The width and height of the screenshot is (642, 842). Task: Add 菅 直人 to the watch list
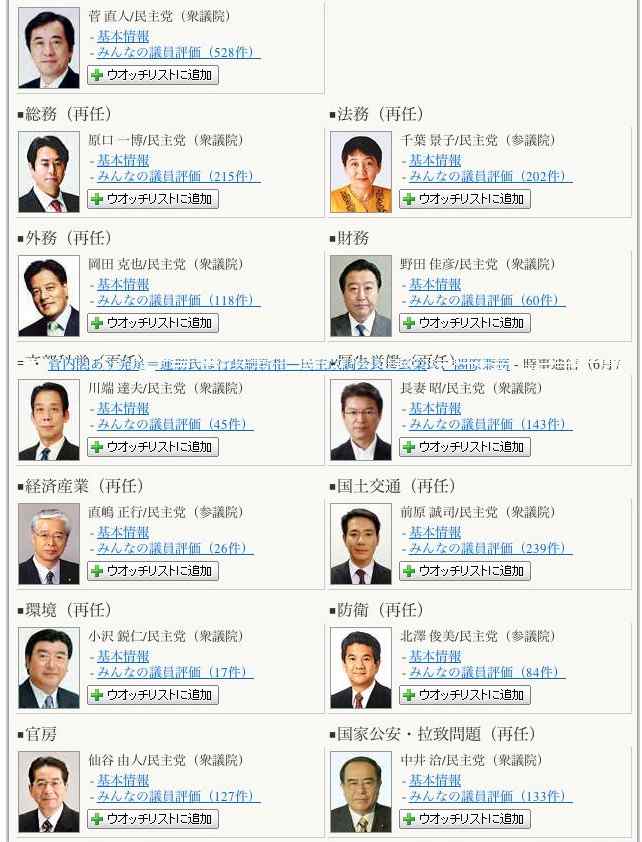point(153,75)
